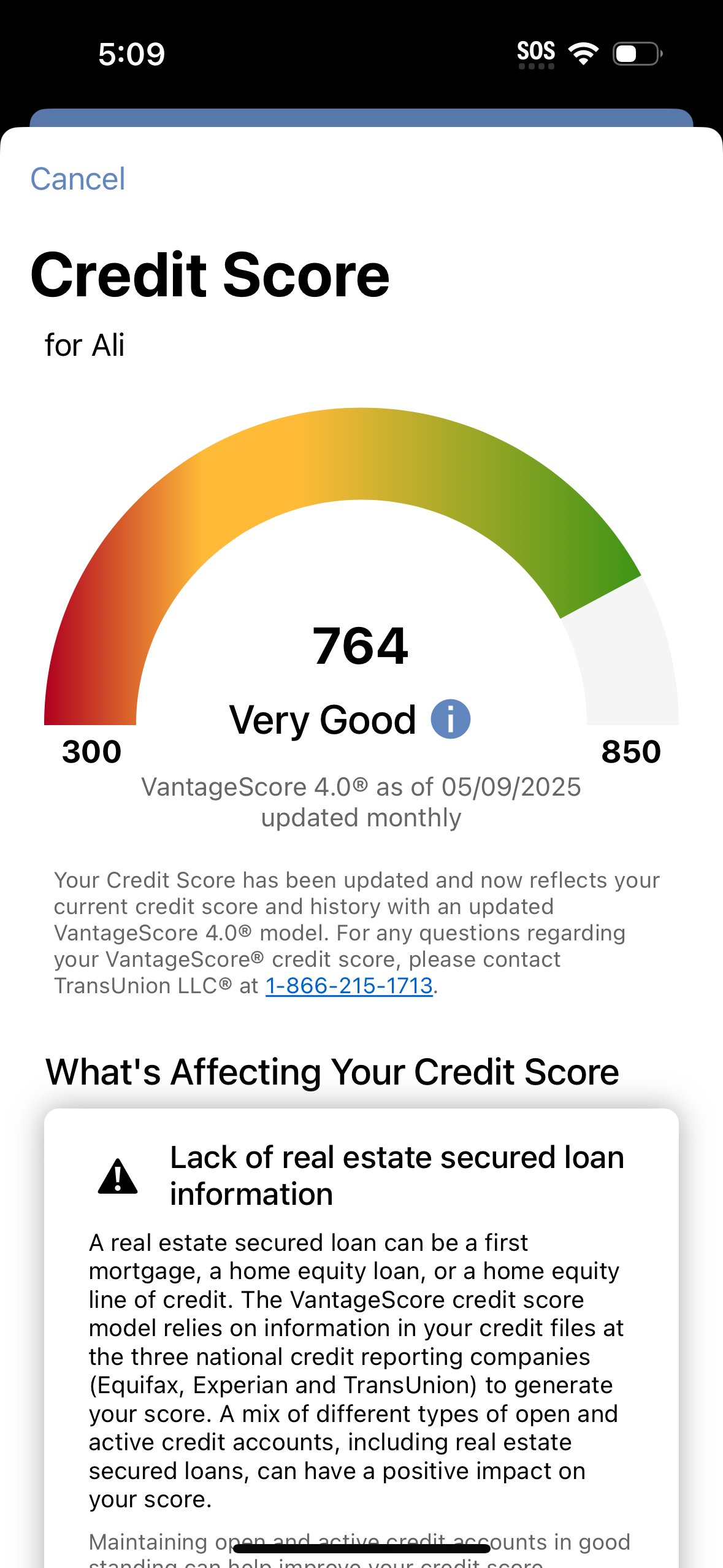This screenshot has height=1568, width=723.
Task: Tap the score value 764
Action: (x=361, y=646)
